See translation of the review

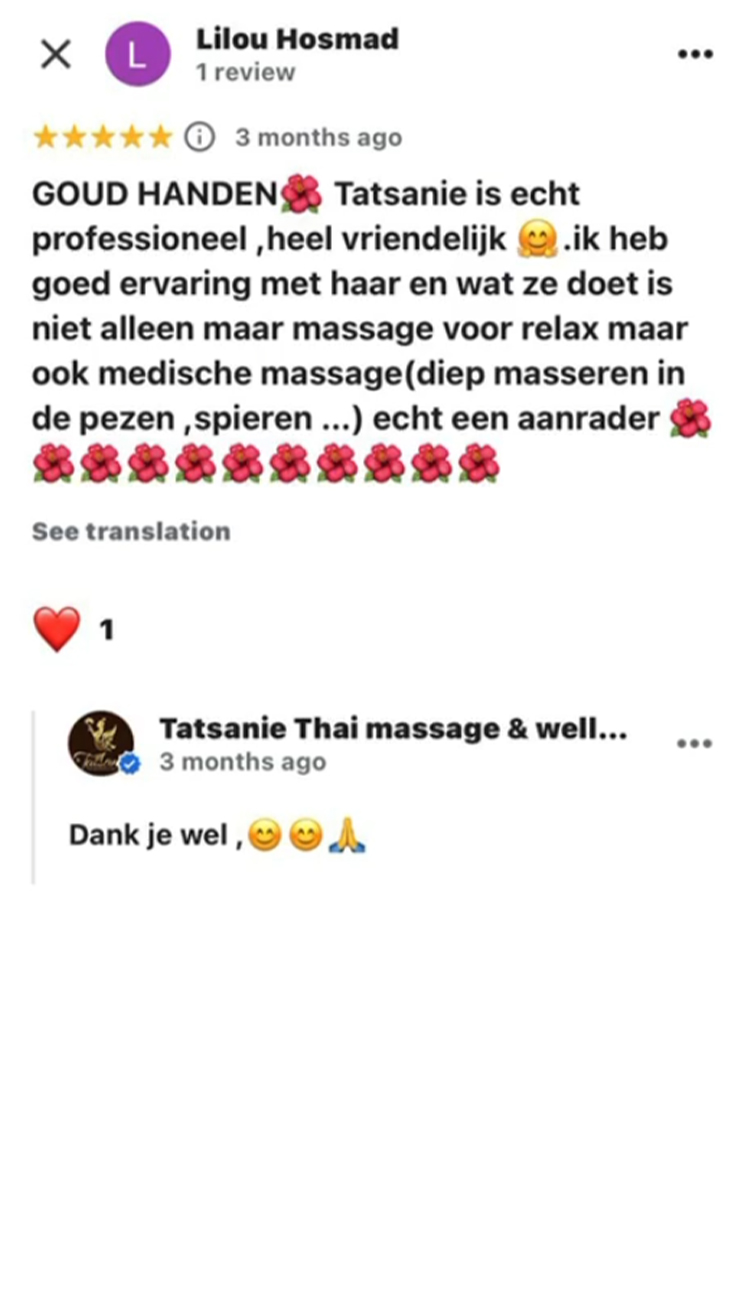tap(131, 531)
